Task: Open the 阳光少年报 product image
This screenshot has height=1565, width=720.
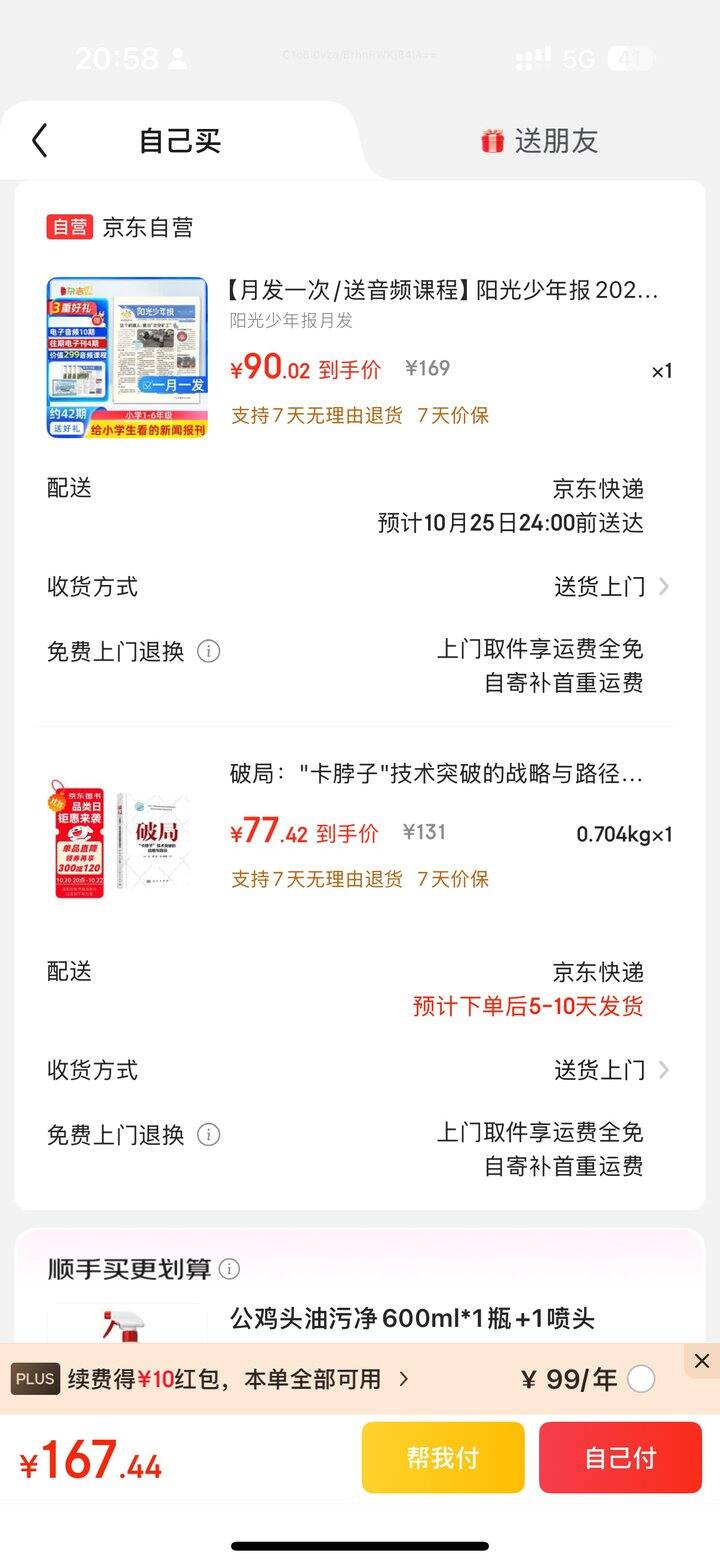Action: 127,357
